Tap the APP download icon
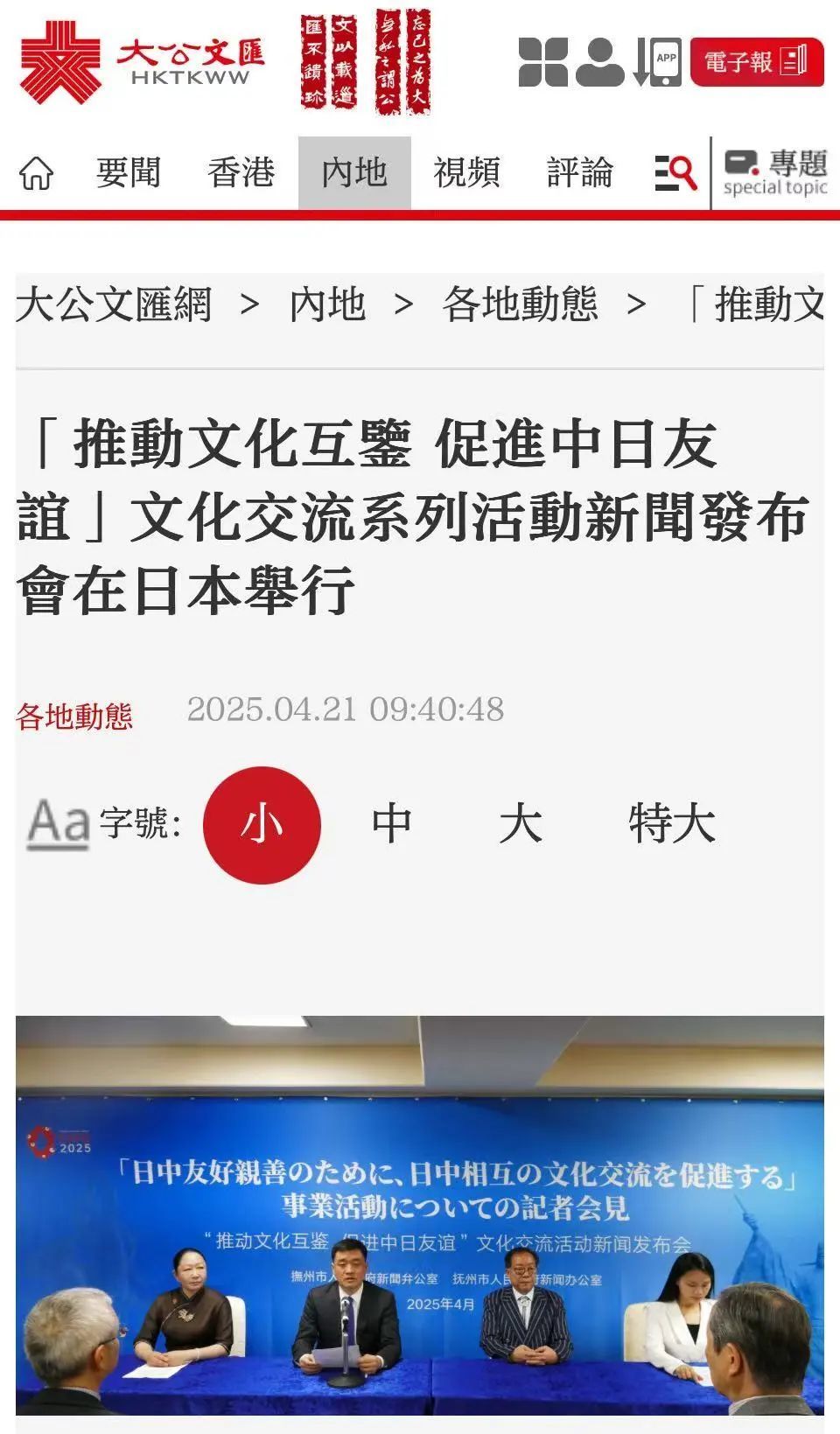The width and height of the screenshot is (840, 1434). click(658, 62)
